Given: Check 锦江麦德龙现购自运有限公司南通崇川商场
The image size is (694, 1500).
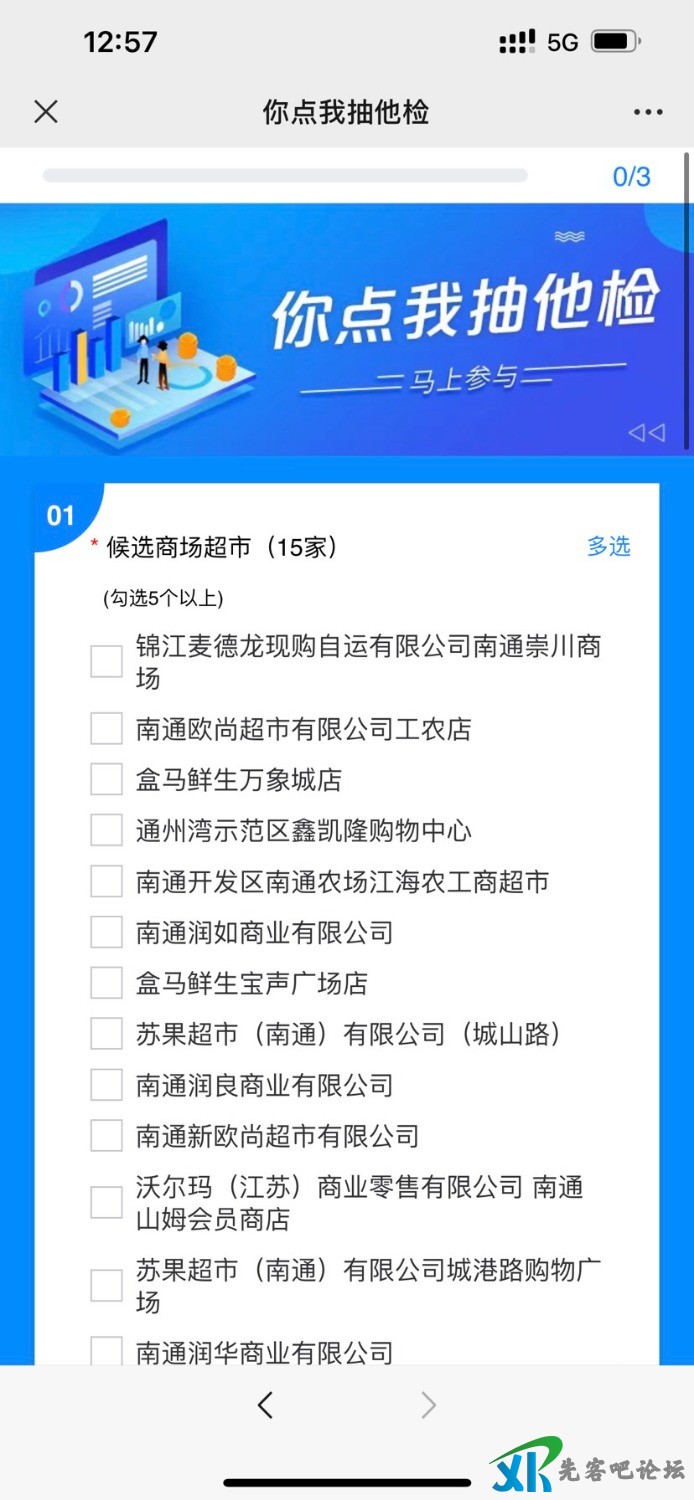Looking at the screenshot, I should (106, 661).
